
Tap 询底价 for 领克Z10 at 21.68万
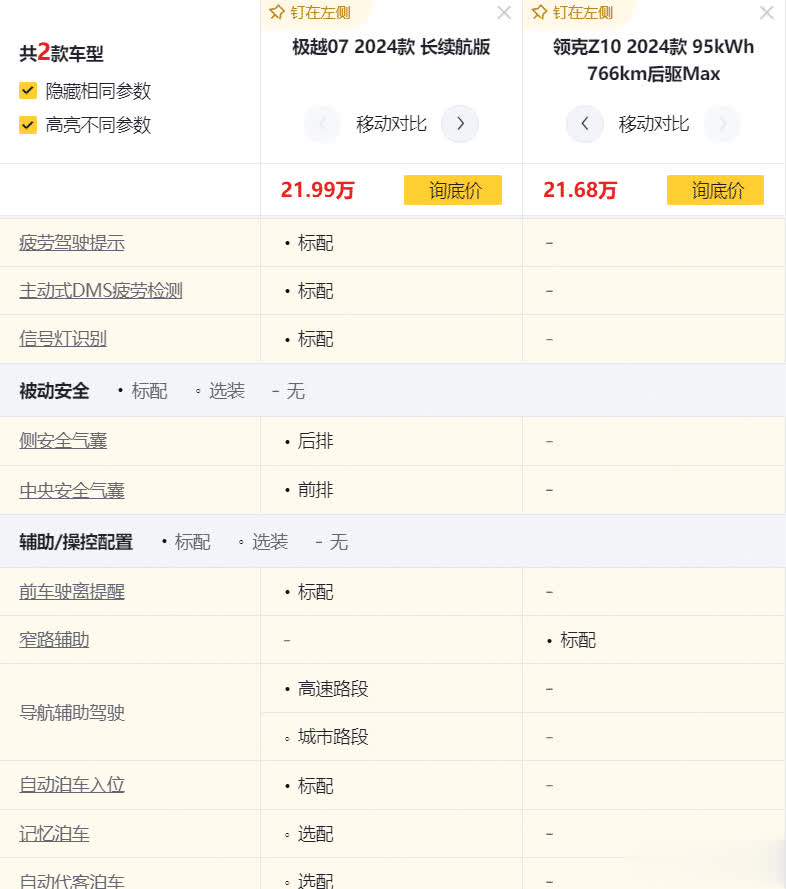click(715, 190)
